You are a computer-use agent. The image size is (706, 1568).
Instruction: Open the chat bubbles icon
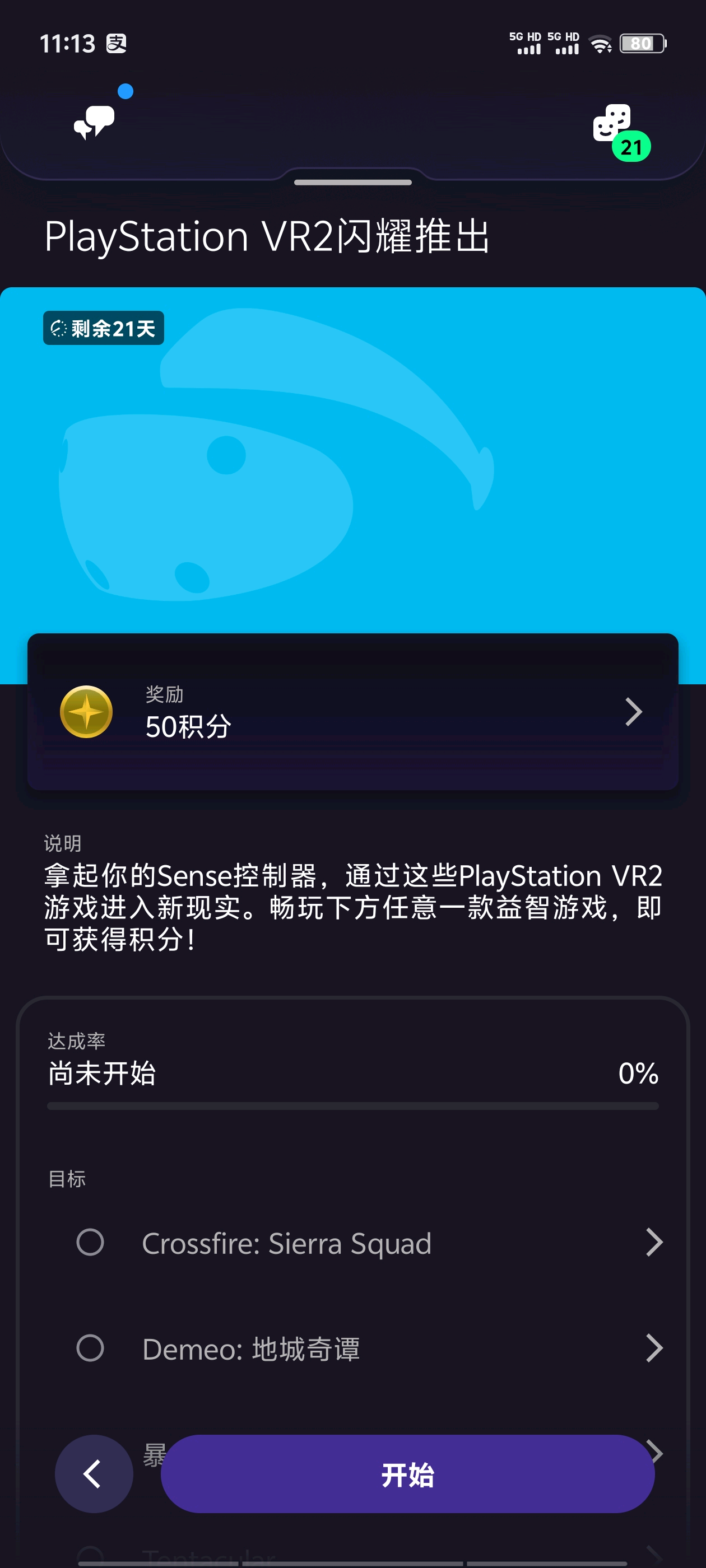click(x=95, y=122)
